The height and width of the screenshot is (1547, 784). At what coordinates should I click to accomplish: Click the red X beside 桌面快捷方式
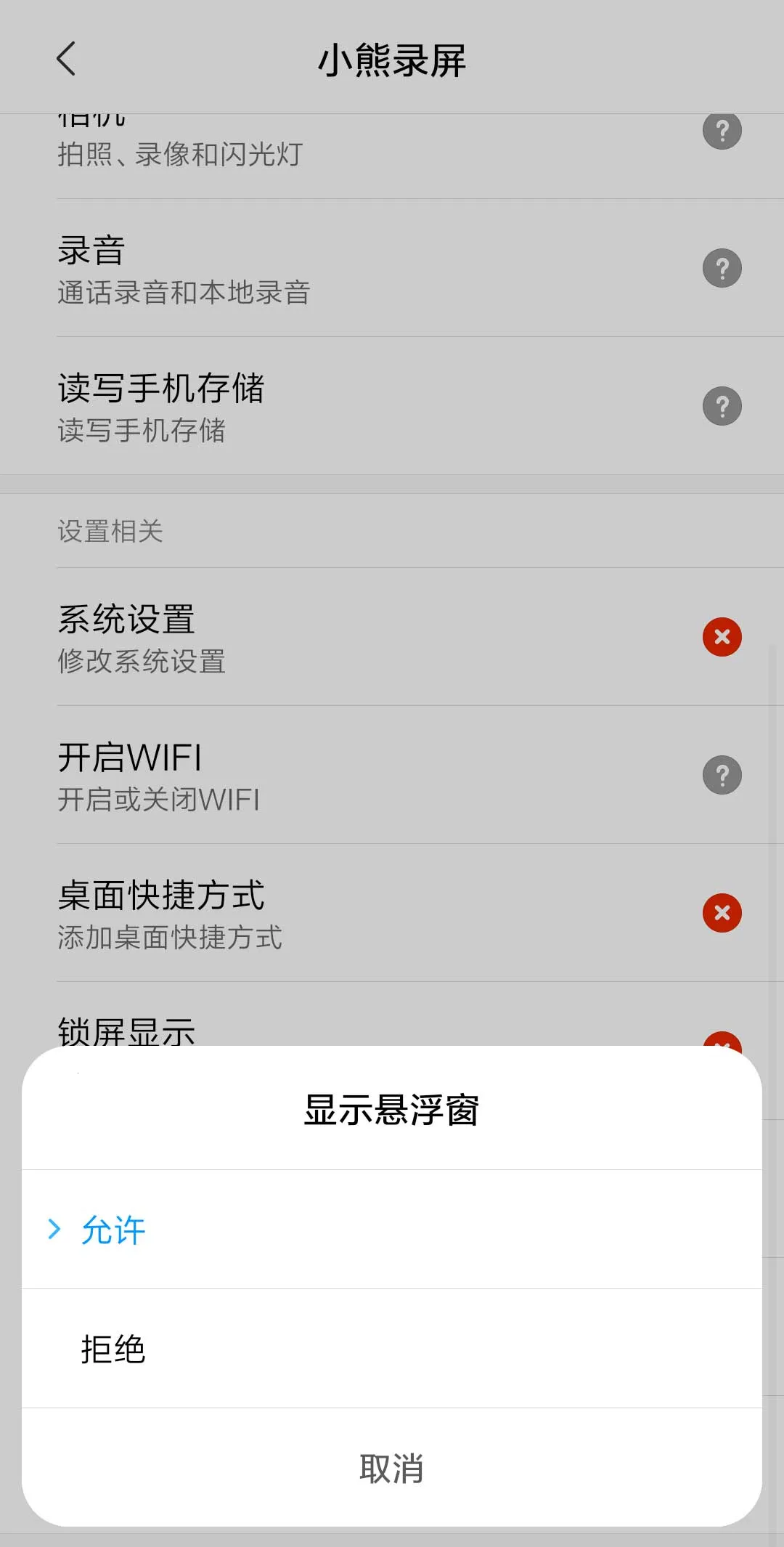[722, 914]
